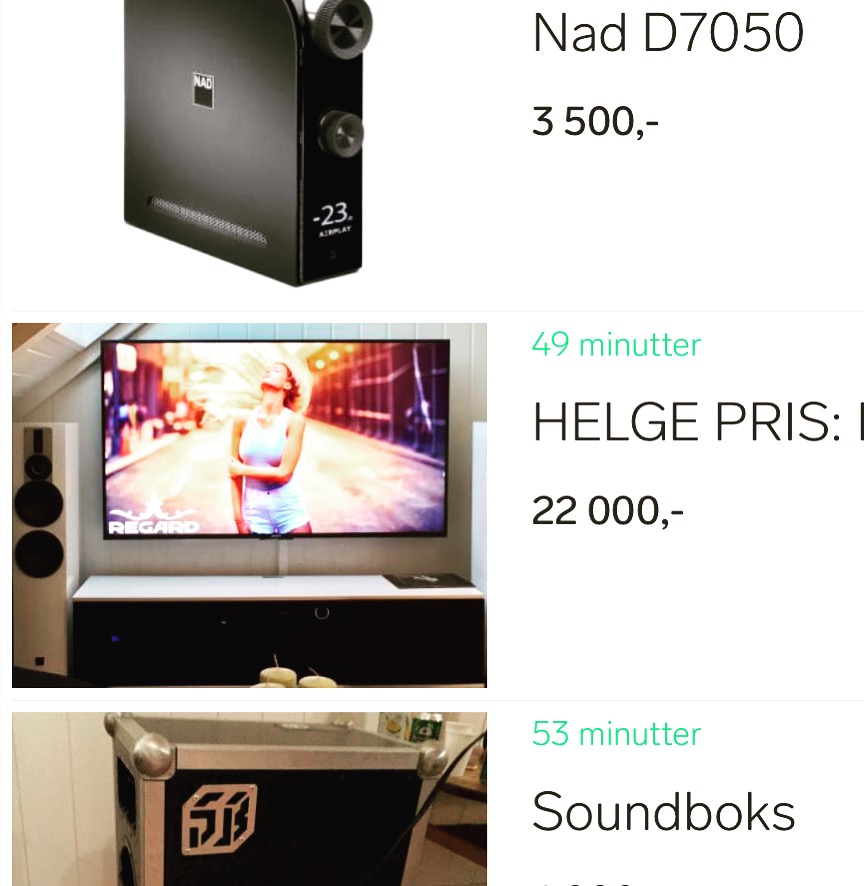View the HELGE PRIS listing for 22 000,-
864x886 pixels.
tap(696, 422)
